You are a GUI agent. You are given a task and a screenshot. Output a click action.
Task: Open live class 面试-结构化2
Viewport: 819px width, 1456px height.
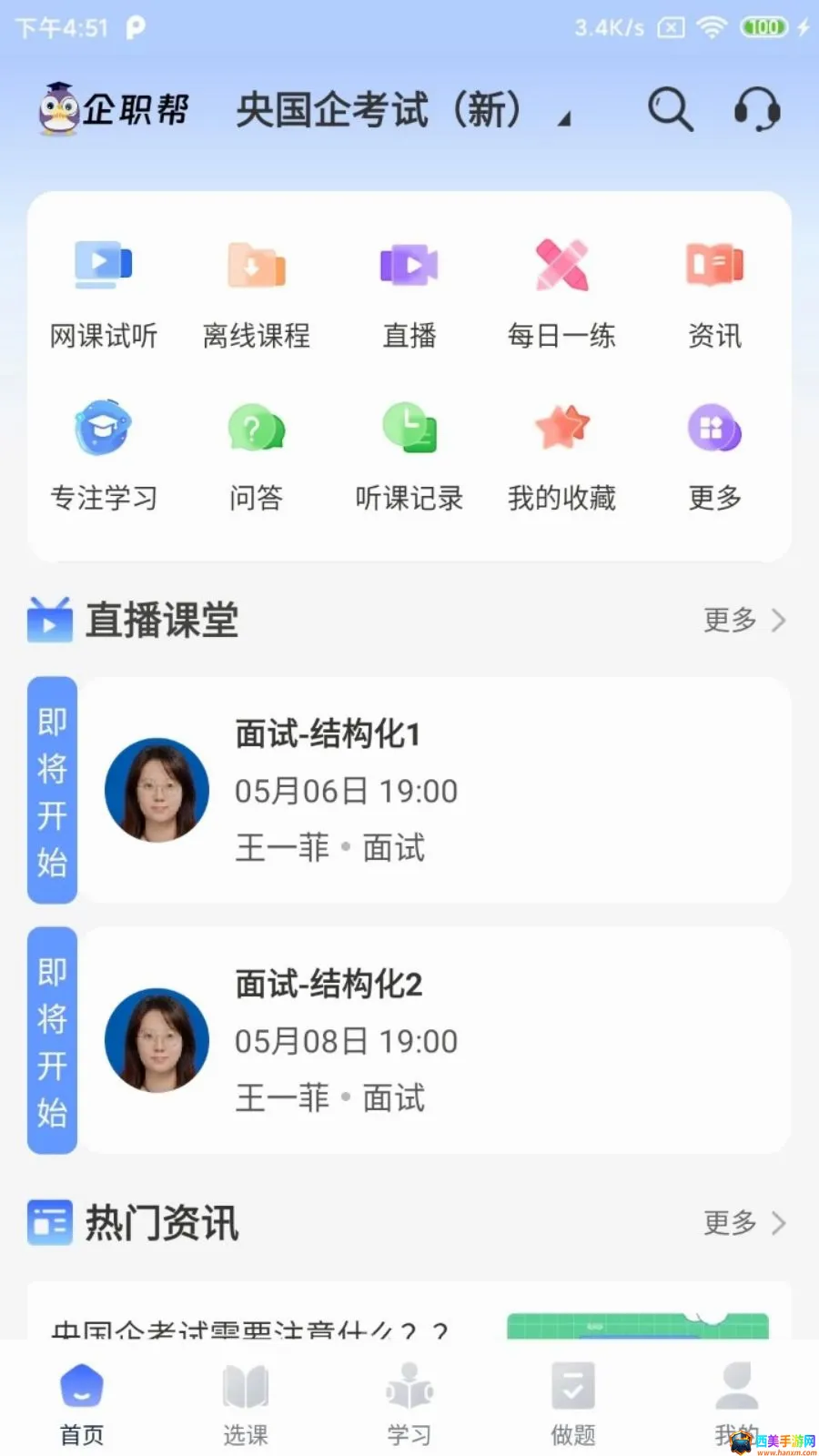(409, 1040)
